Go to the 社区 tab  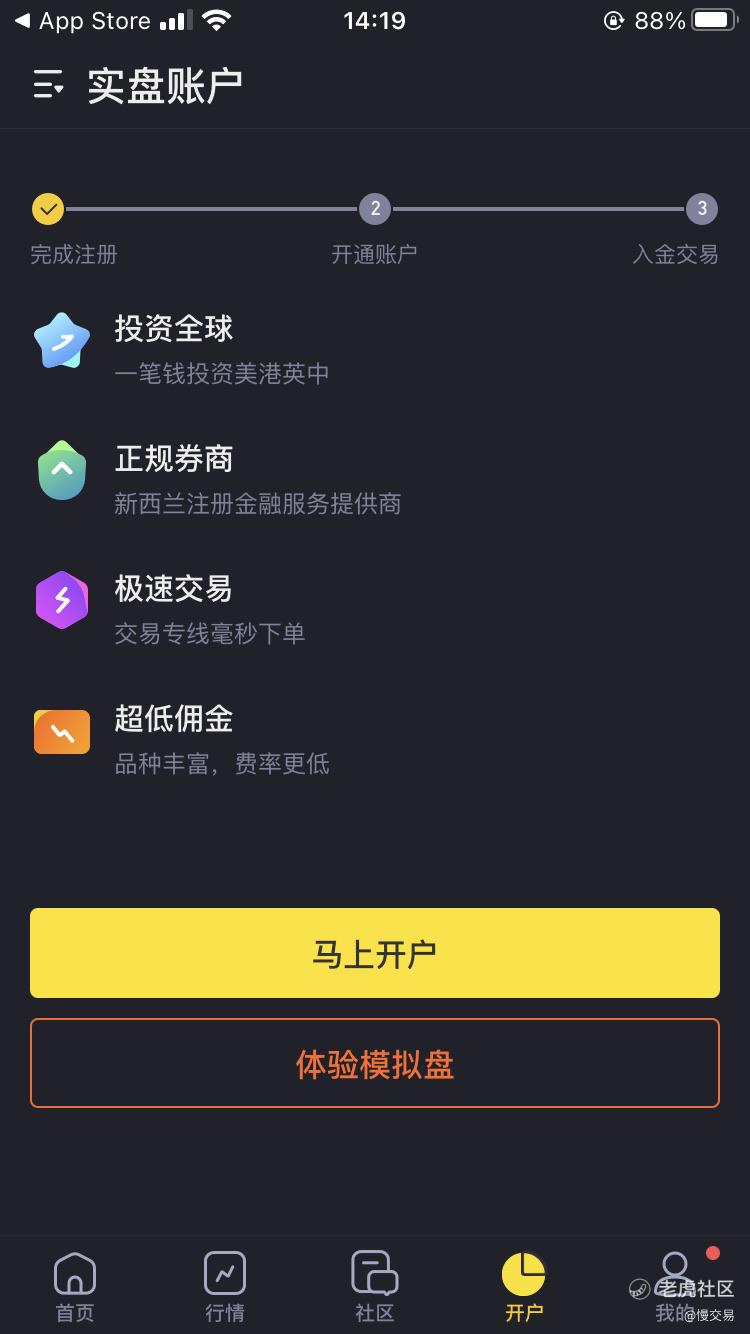click(x=375, y=1286)
